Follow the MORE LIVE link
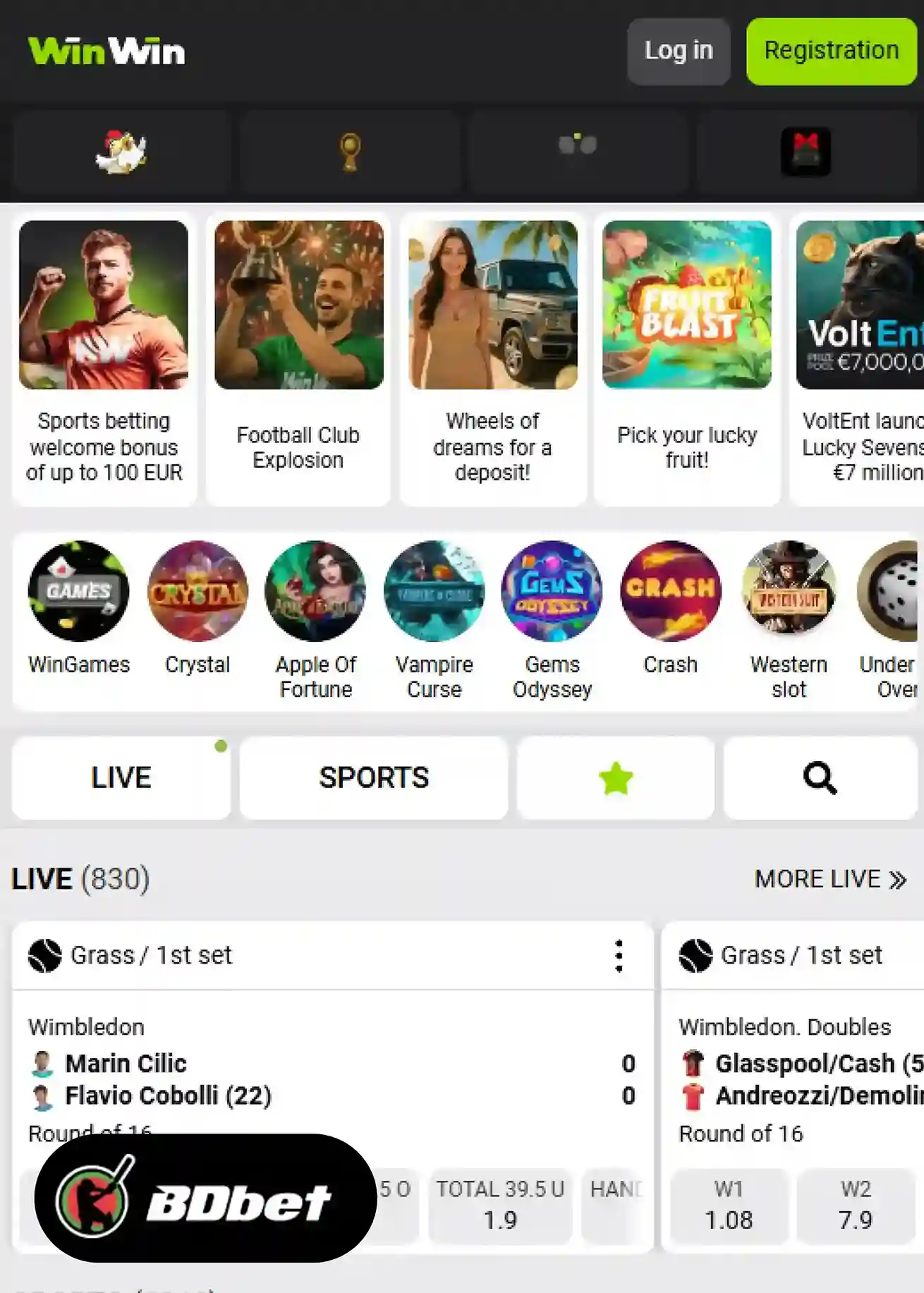This screenshot has width=924, height=1293. tap(830, 879)
